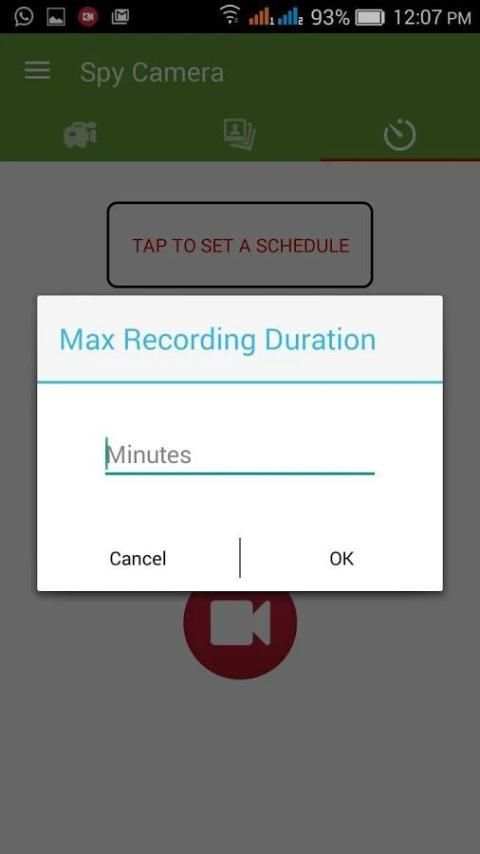Select the timer schedule tab

pos(399,135)
